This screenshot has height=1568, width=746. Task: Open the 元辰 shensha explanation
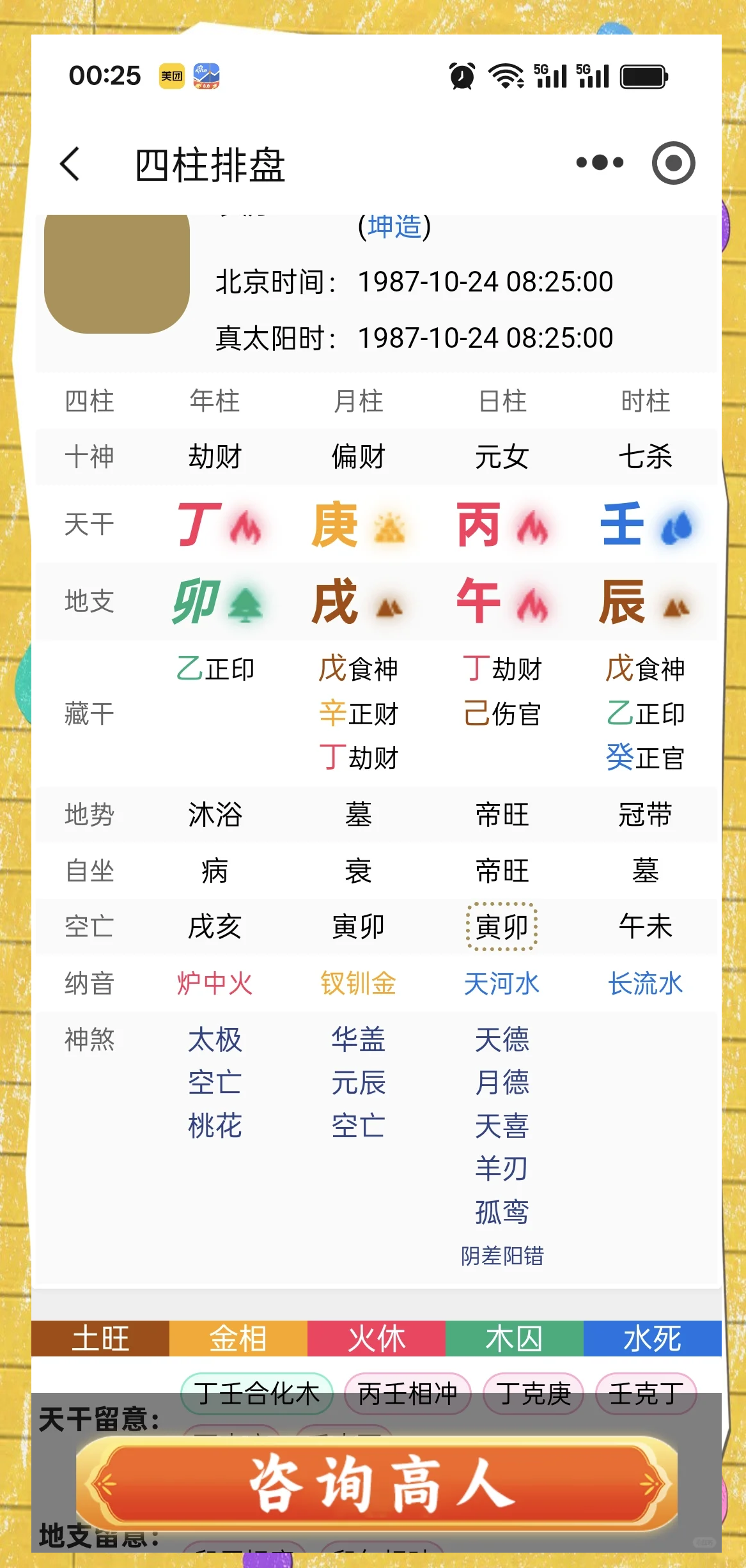(x=358, y=1083)
